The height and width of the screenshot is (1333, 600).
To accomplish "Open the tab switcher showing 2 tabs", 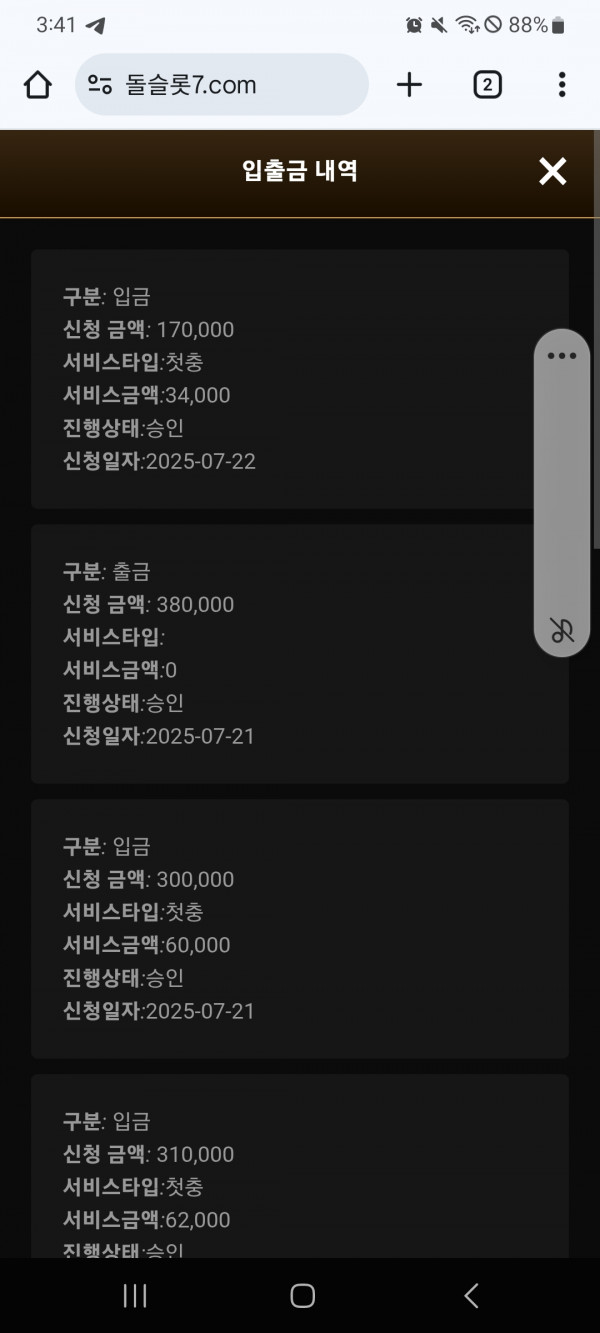I will (487, 85).
